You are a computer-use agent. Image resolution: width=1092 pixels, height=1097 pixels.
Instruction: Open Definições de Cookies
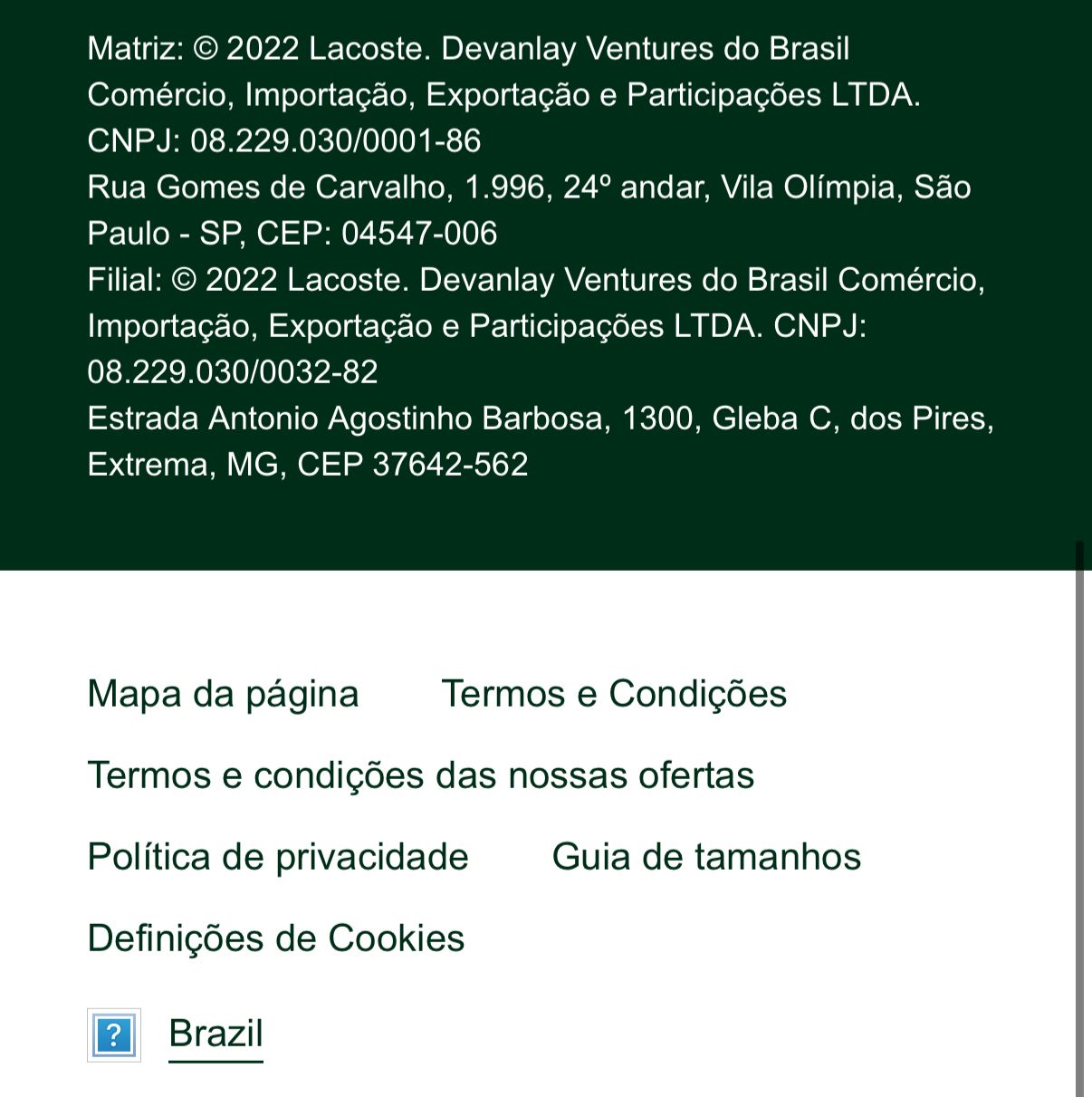pyautogui.click(x=275, y=939)
